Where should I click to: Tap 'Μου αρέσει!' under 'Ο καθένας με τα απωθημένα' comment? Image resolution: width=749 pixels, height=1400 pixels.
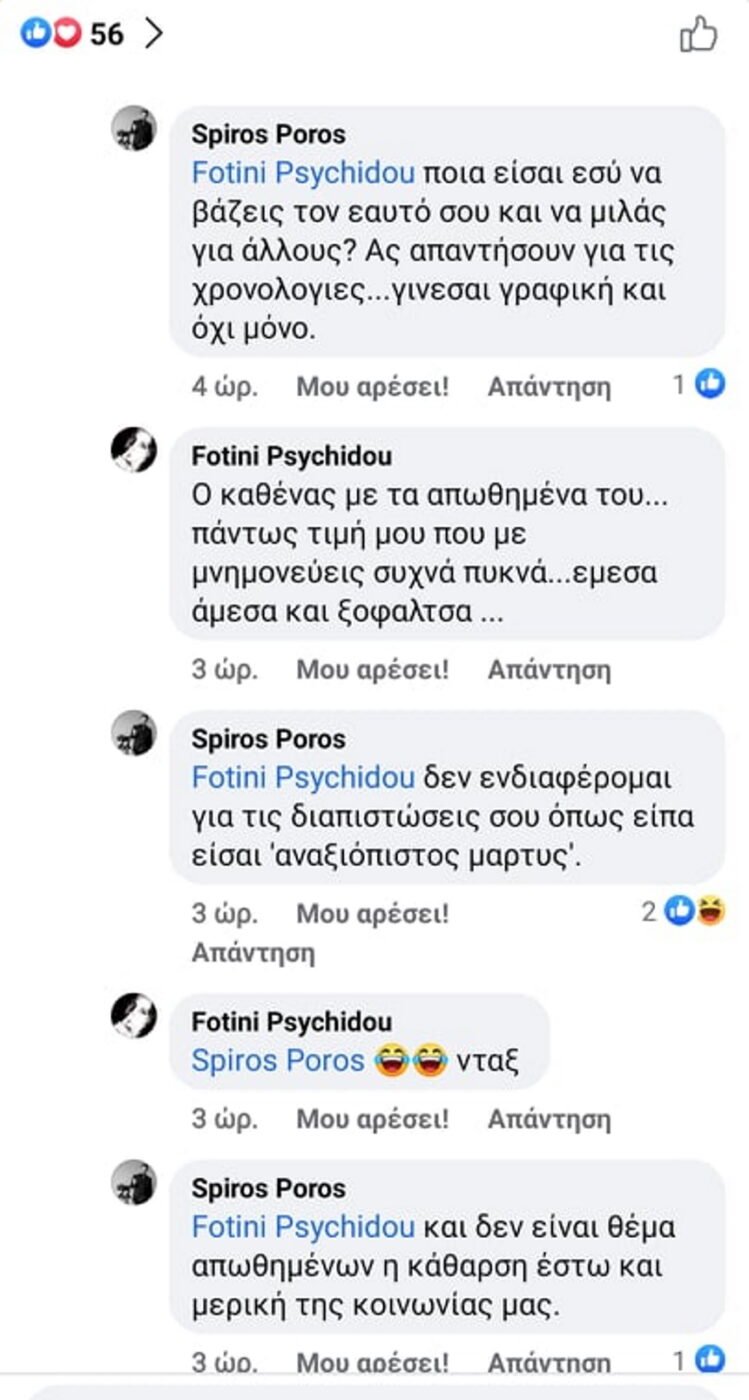tap(372, 669)
